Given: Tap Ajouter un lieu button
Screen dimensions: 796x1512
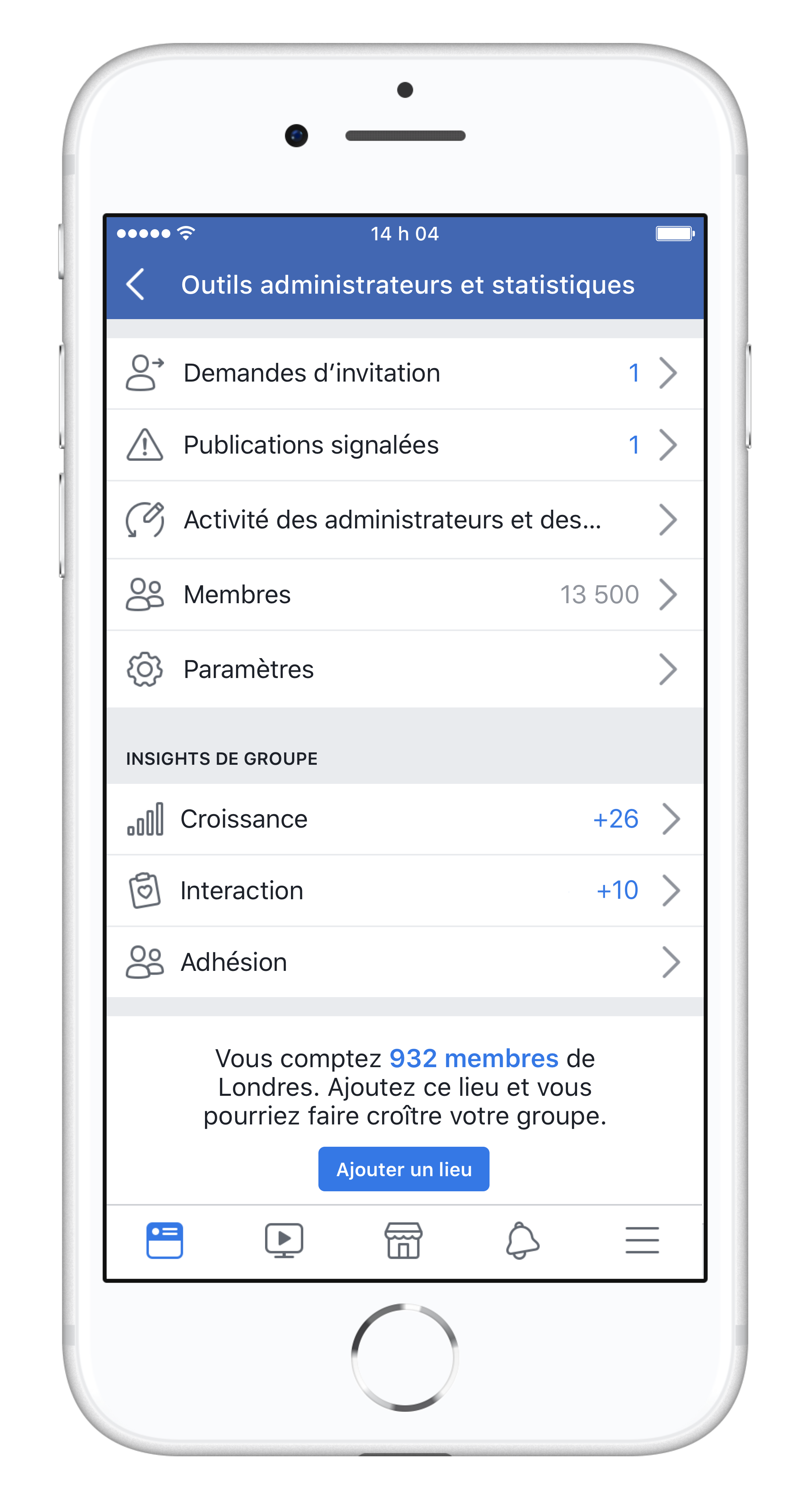Looking at the screenshot, I should pos(404,1169).
